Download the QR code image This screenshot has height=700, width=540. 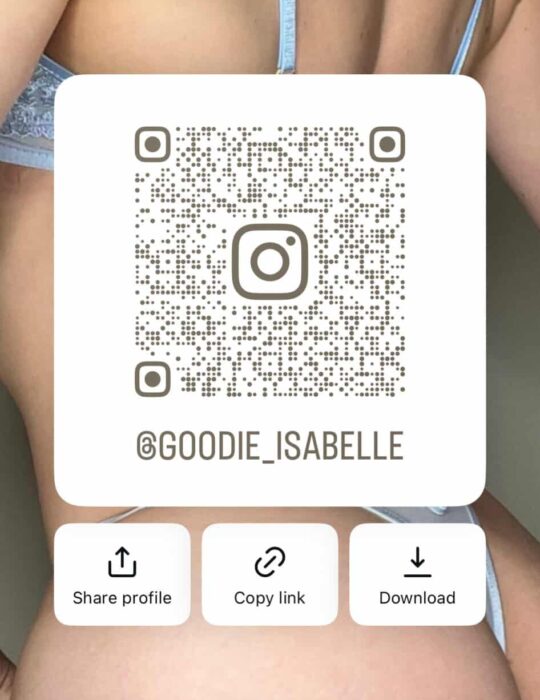tap(417, 574)
